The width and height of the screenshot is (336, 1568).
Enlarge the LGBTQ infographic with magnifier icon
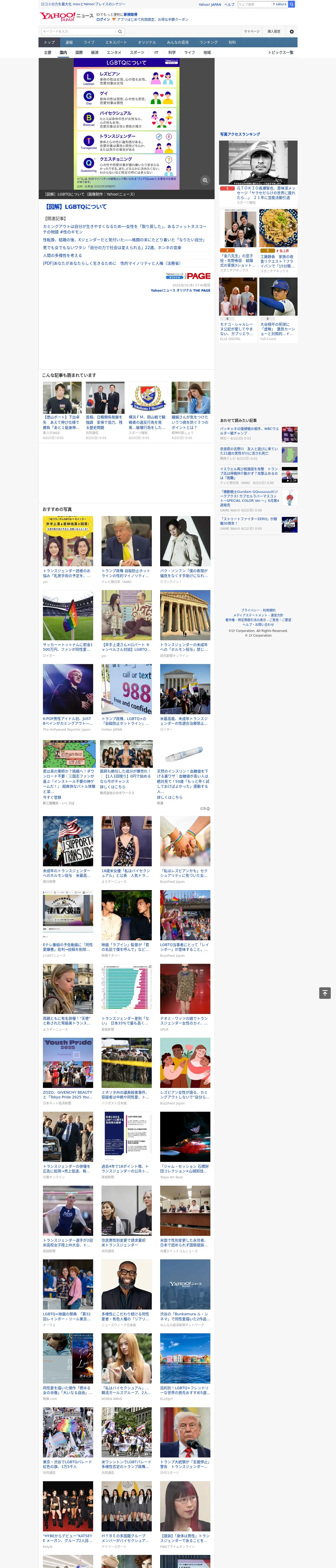[x=205, y=180]
